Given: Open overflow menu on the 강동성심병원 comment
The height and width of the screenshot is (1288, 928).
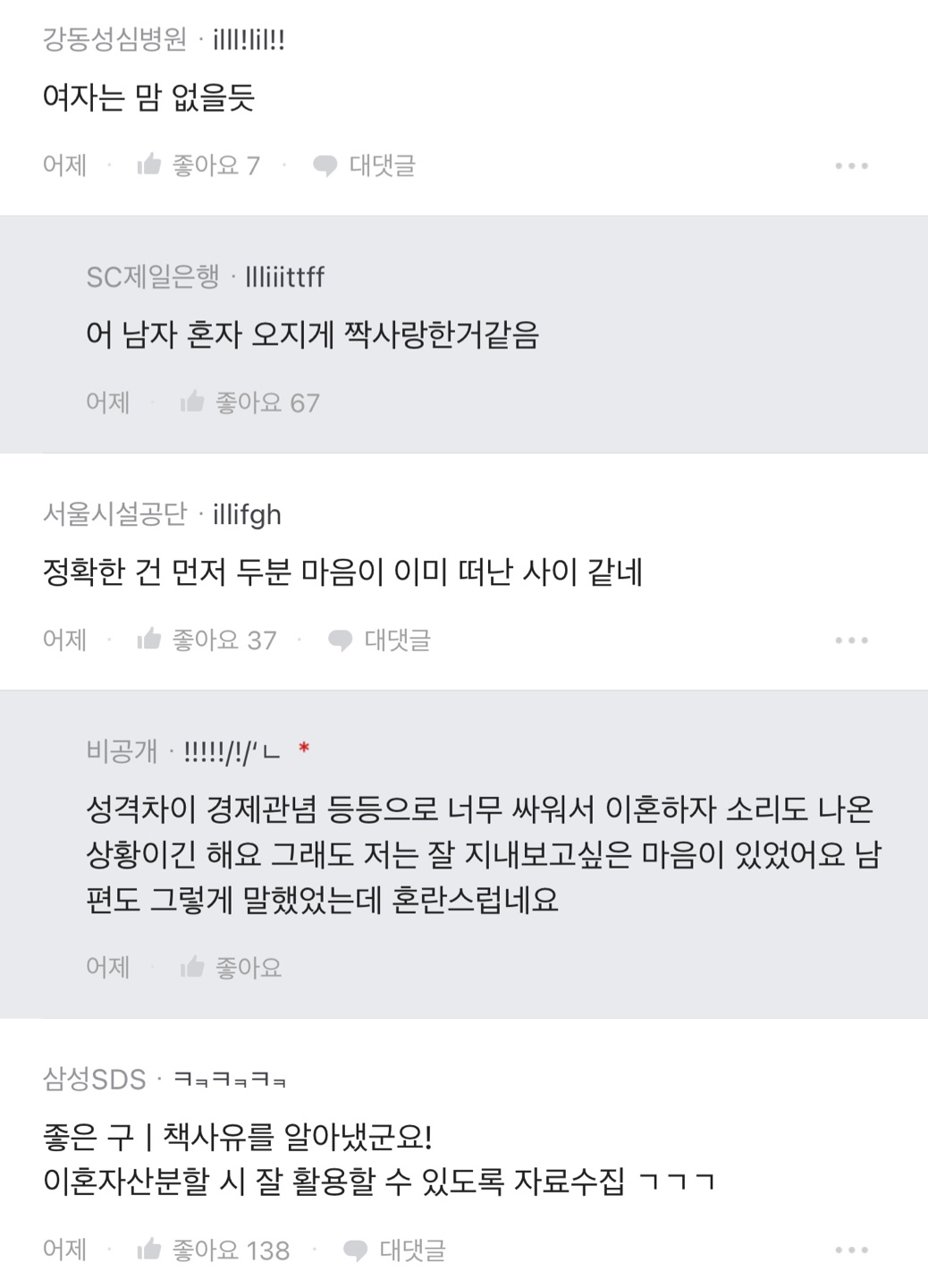Looking at the screenshot, I should point(851,165).
